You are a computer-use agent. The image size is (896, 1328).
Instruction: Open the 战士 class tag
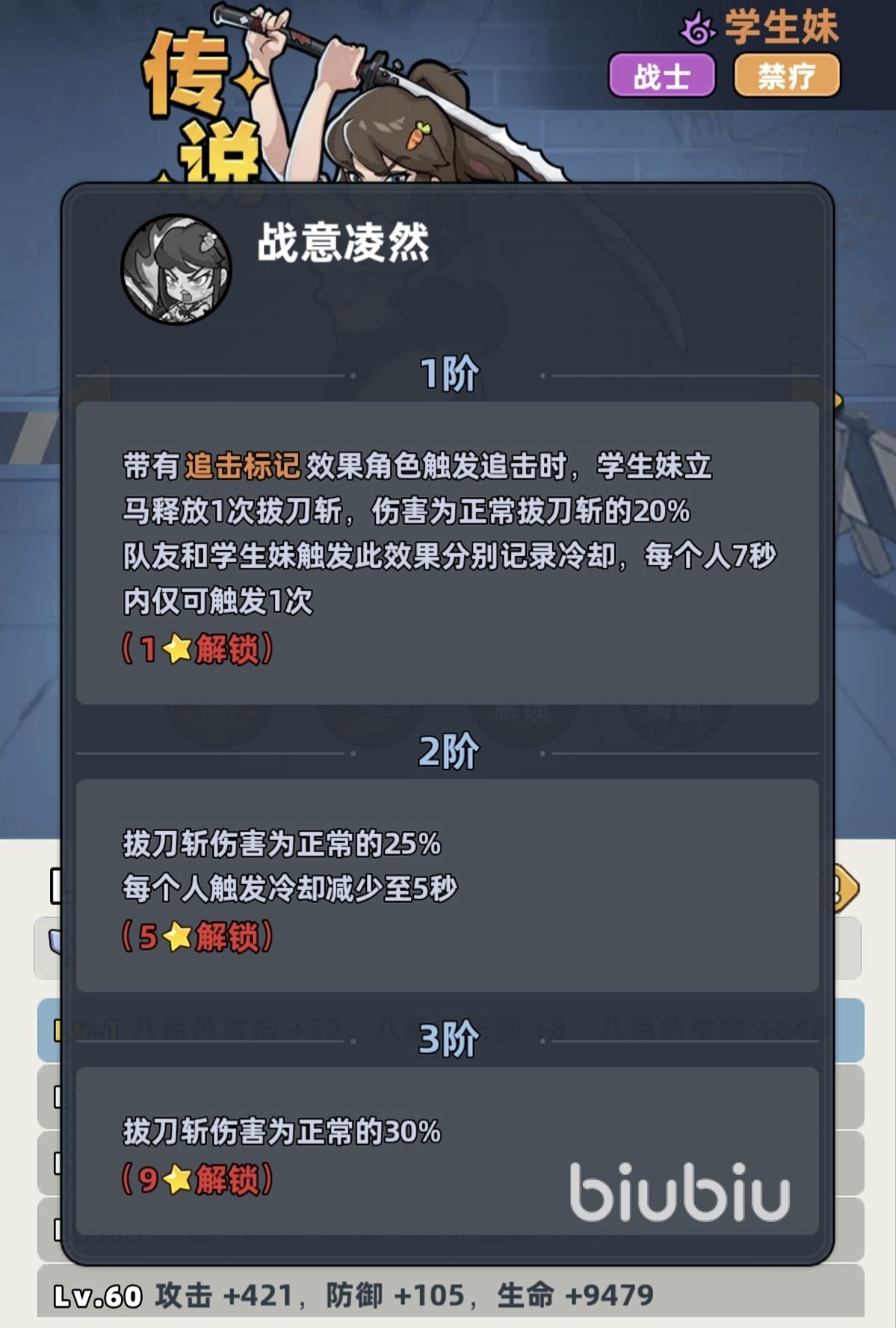661,75
